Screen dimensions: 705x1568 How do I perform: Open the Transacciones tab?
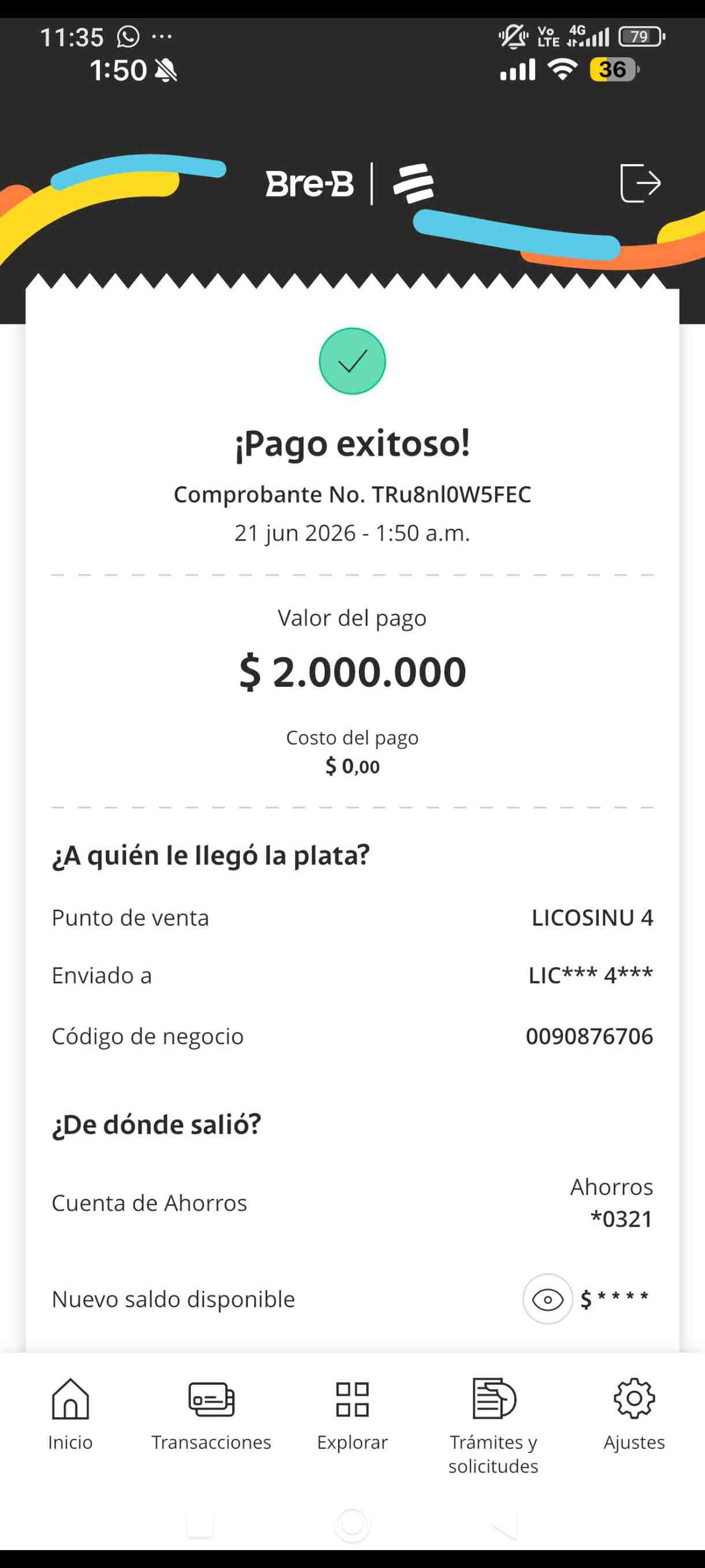(211, 1415)
